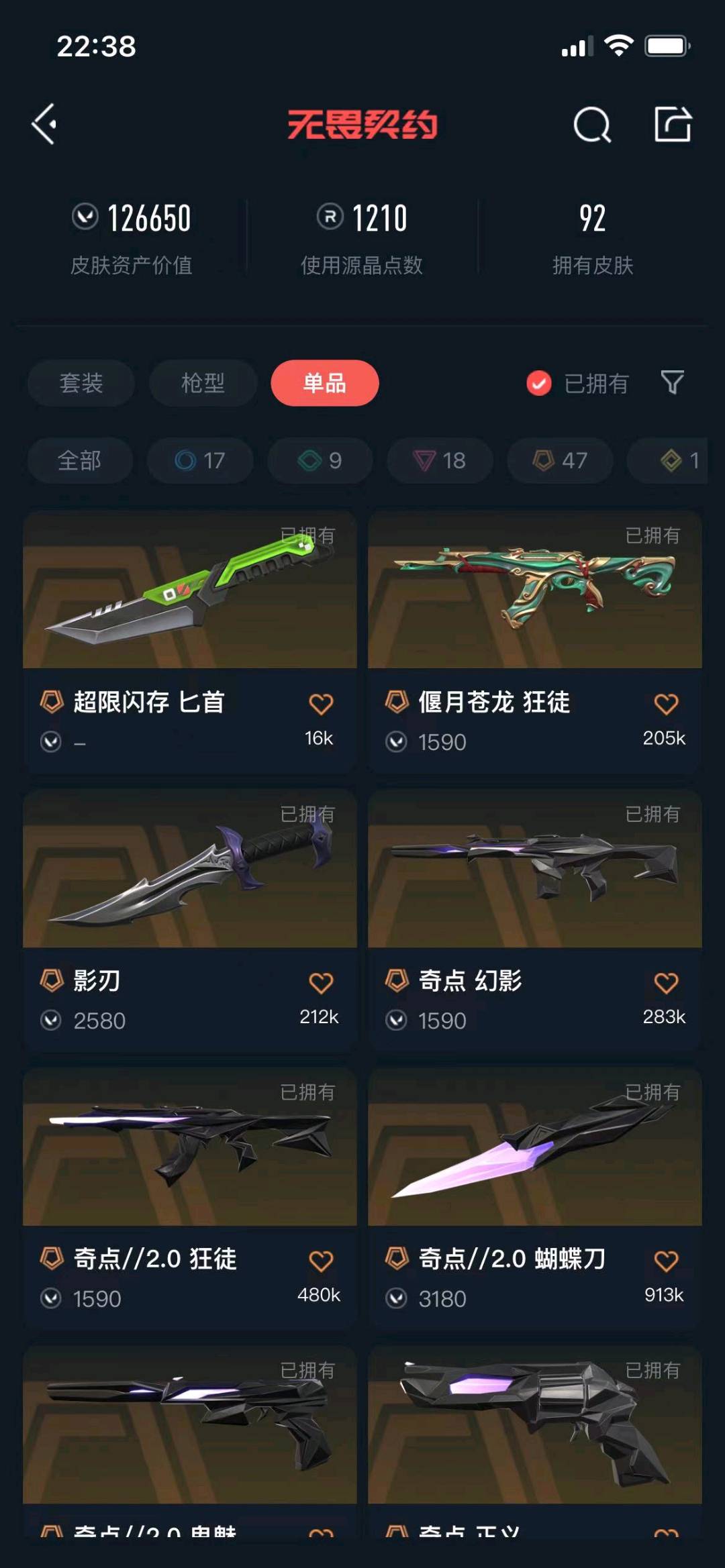Open the filter funnel icon
Image resolution: width=725 pixels, height=1568 pixels.
(673, 382)
